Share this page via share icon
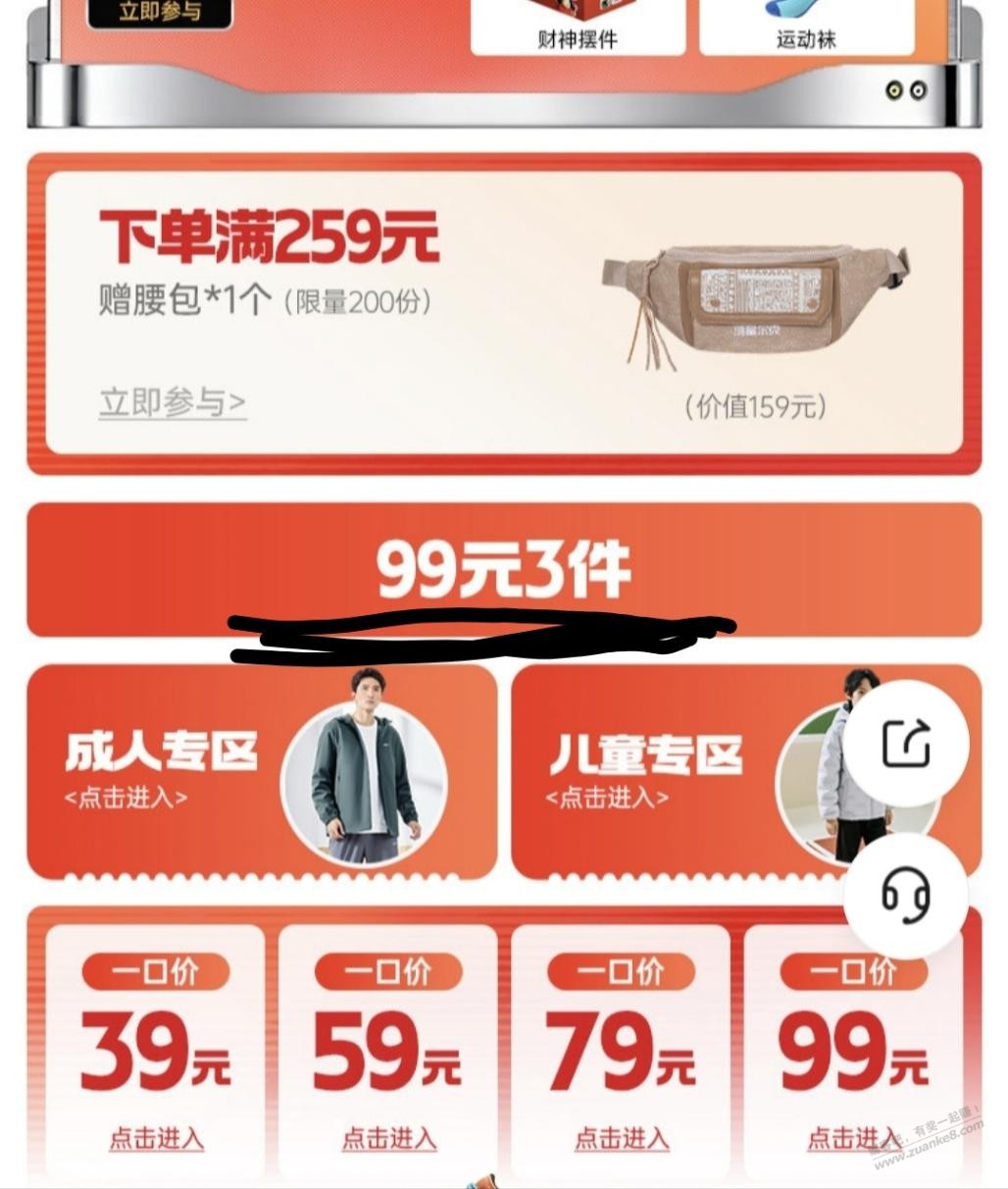The height and width of the screenshot is (1189, 1008). click(906, 744)
